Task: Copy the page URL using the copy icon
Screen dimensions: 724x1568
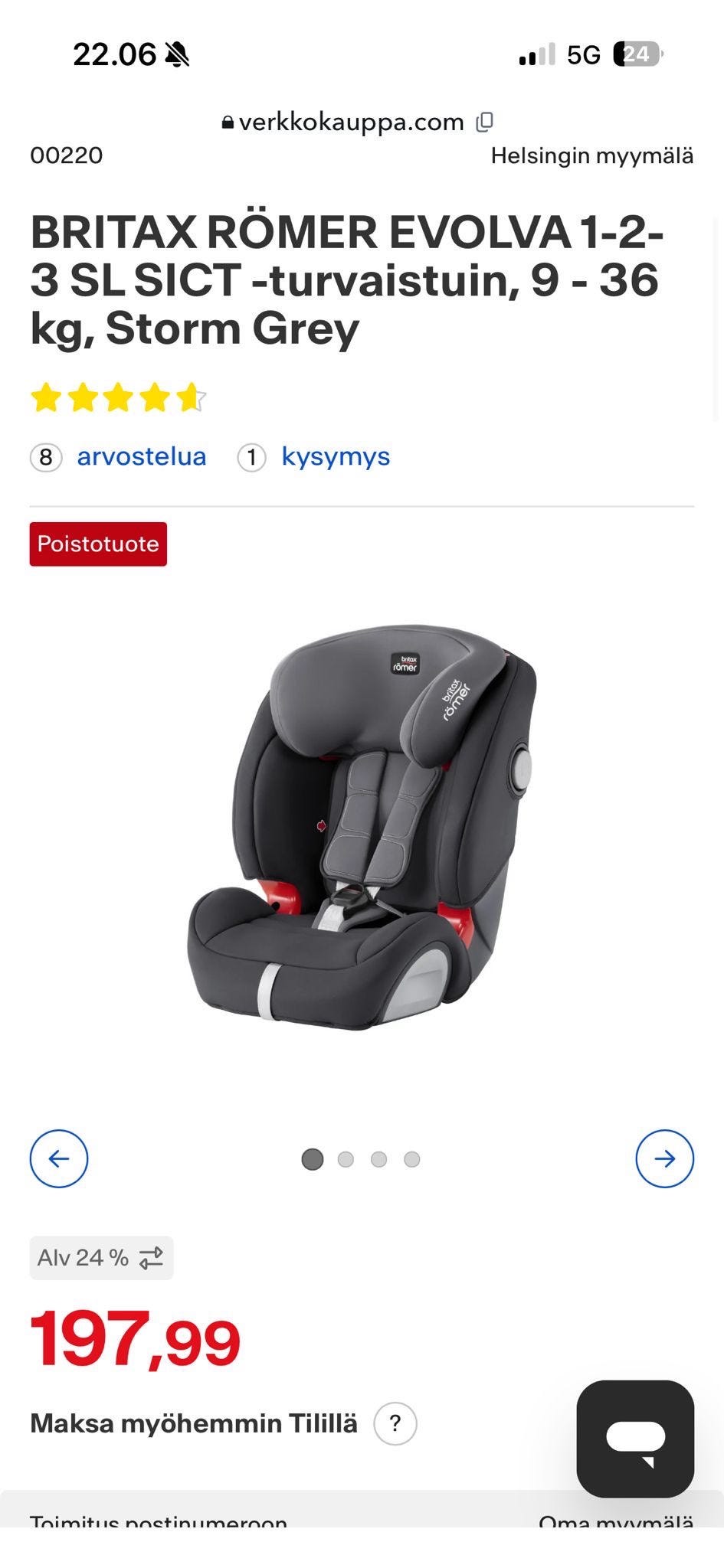Action: coord(484,121)
